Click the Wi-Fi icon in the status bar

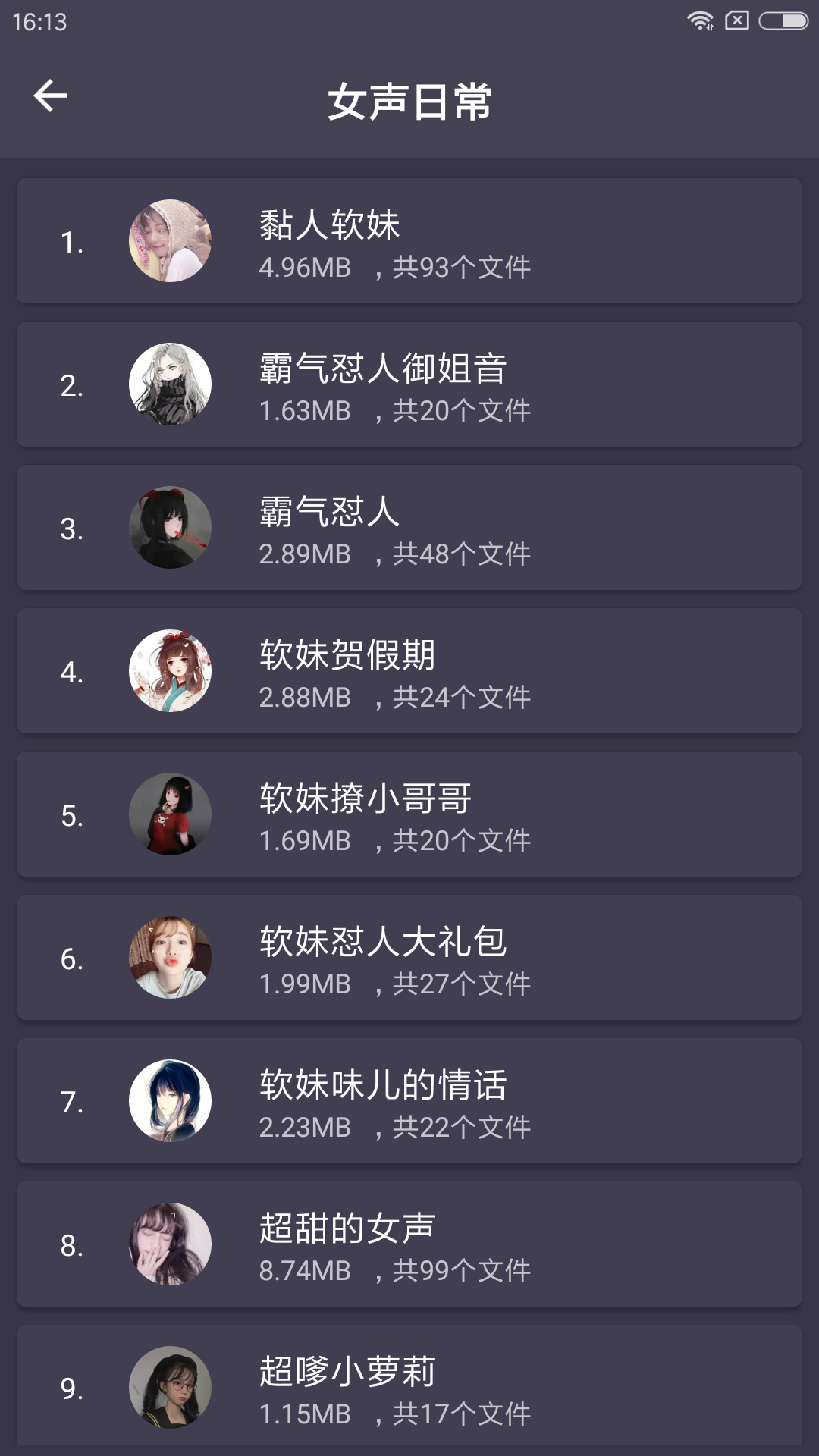coord(698,20)
